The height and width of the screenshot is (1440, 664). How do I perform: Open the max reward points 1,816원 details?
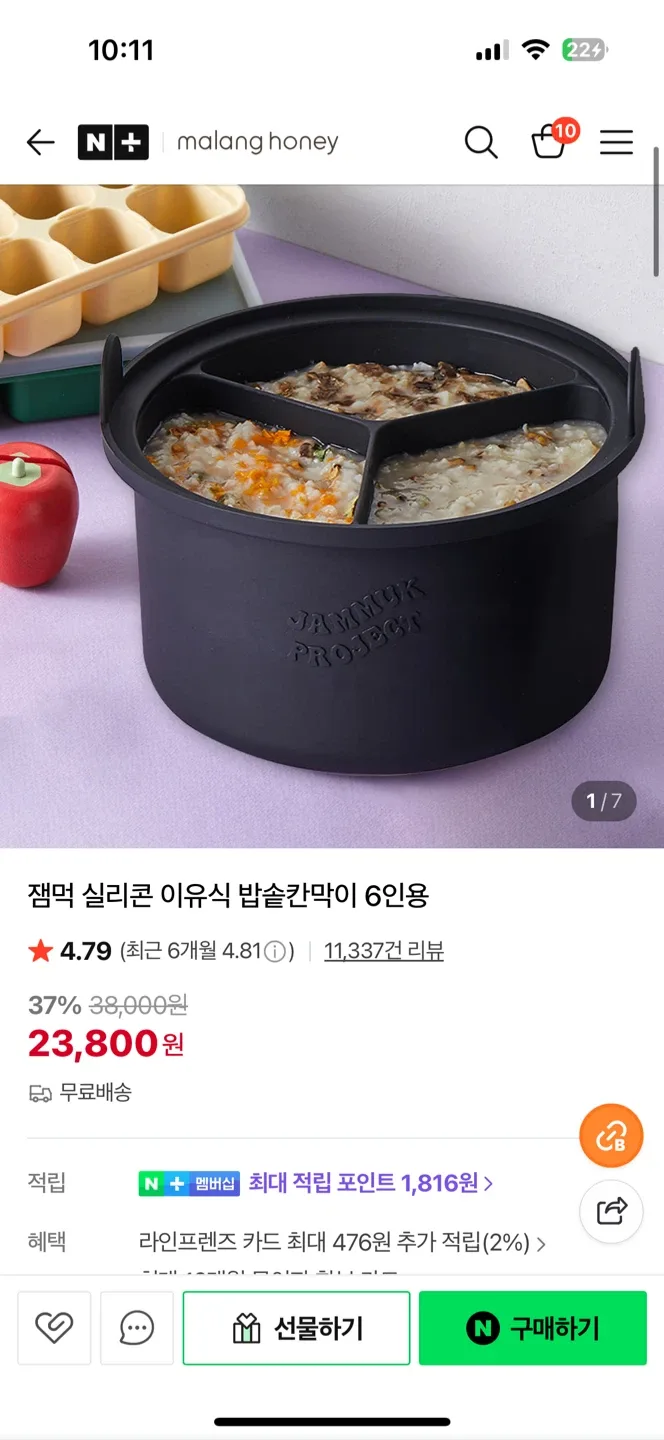(x=370, y=1184)
